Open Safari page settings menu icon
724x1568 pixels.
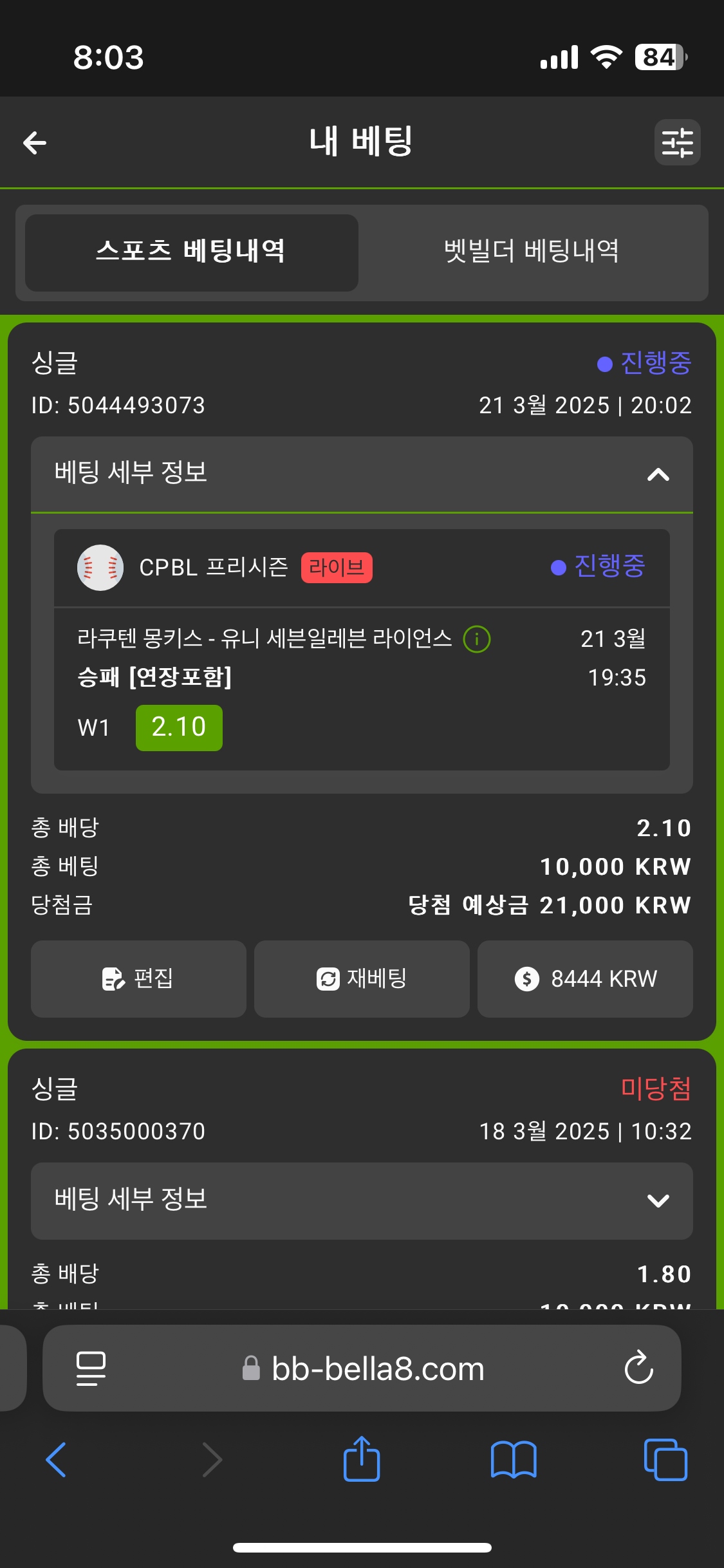coord(91,1368)
